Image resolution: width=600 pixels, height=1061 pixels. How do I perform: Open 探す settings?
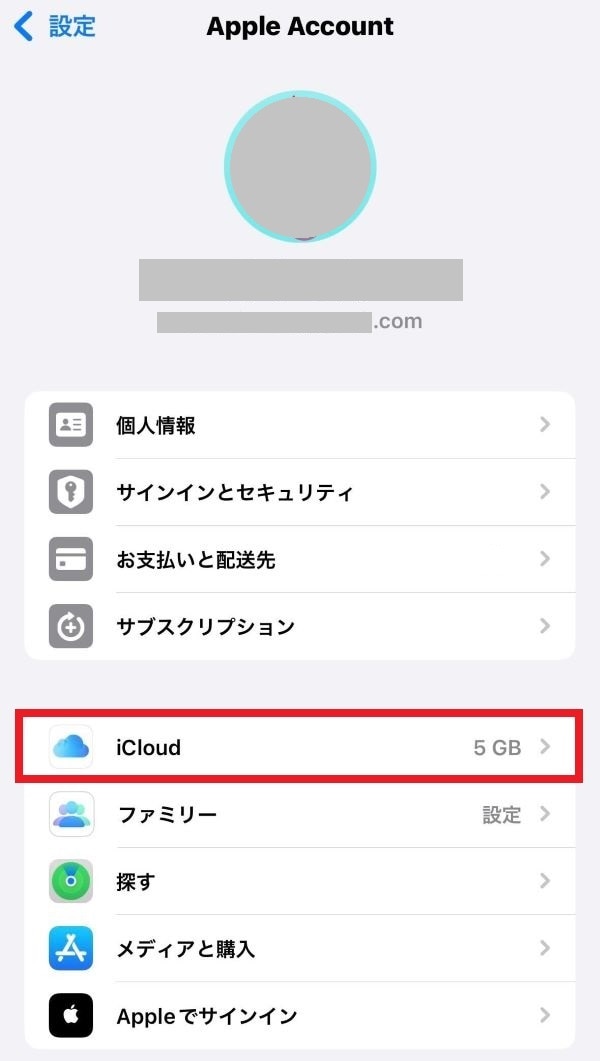tap(300, 881)
